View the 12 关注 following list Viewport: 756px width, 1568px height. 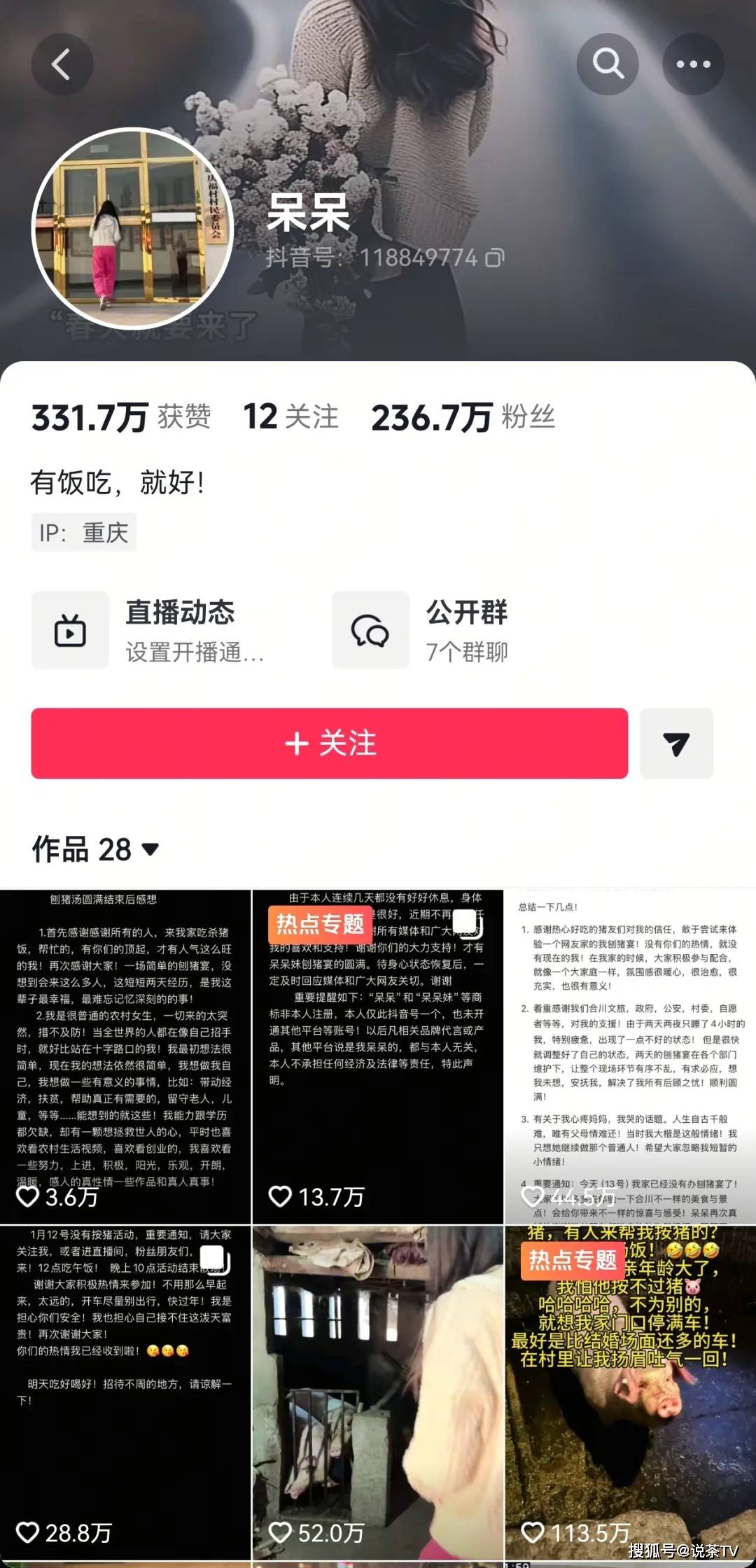pyautogui.click(x=290, y=417)
